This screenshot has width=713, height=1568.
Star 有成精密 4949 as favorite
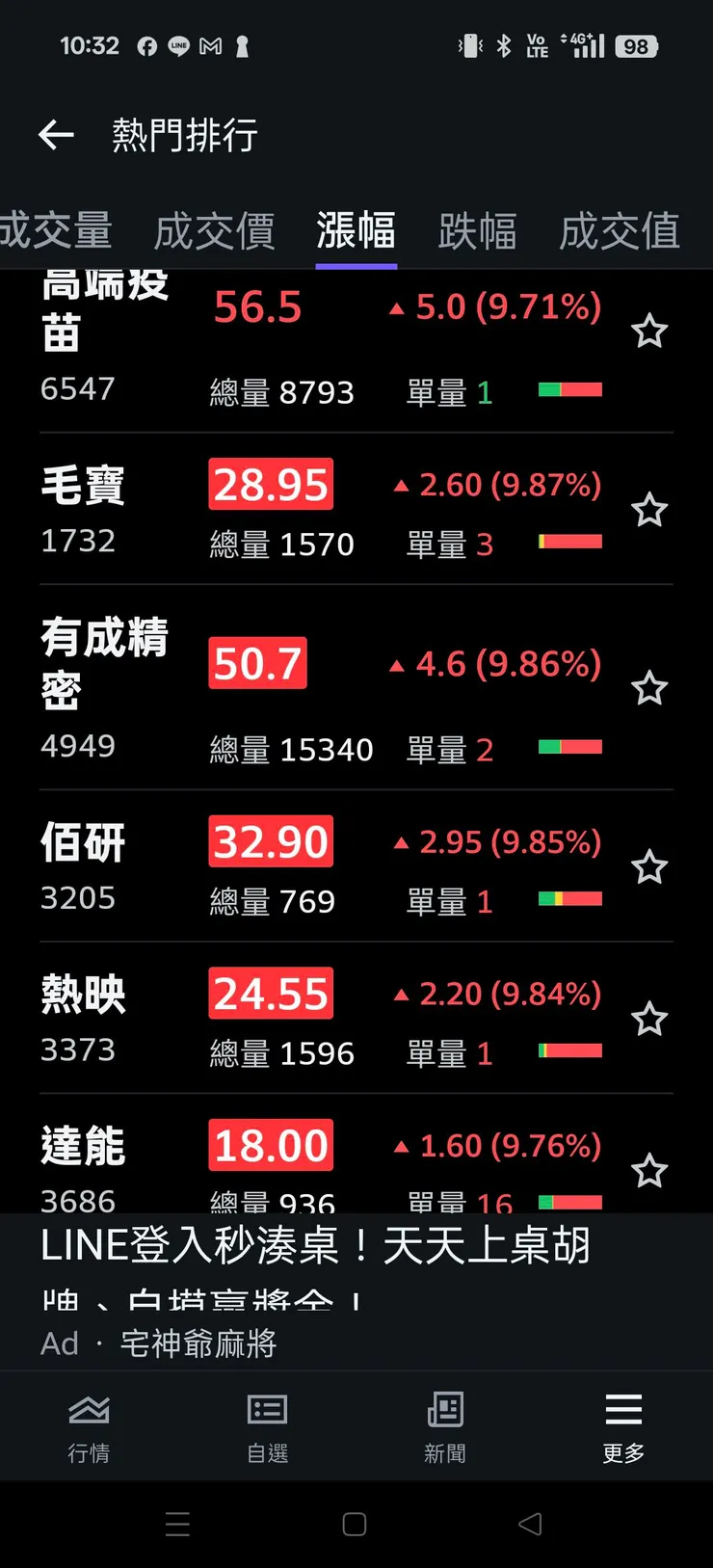(649, 688)
